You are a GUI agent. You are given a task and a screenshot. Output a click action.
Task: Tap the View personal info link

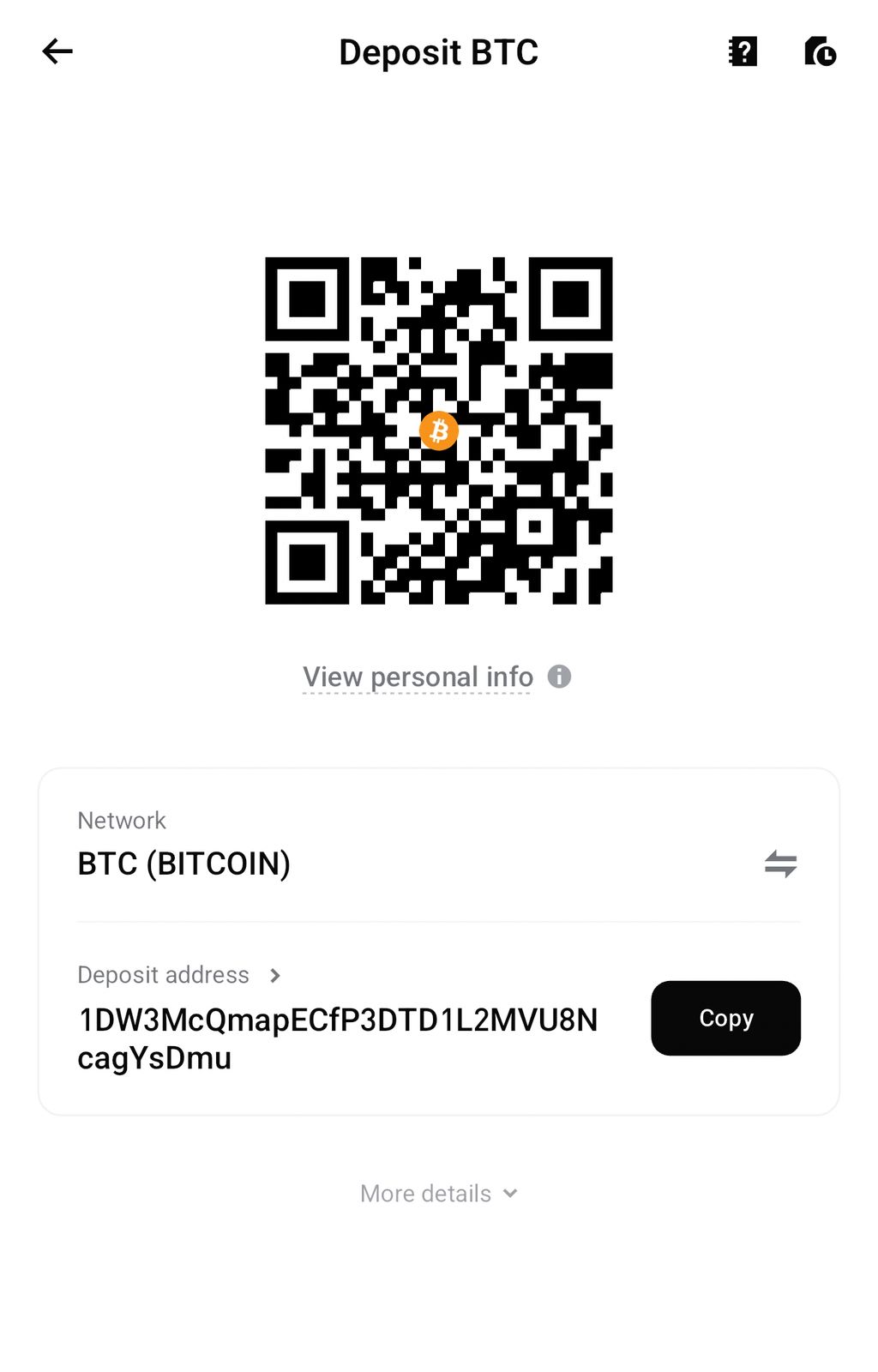coord(418,677)
